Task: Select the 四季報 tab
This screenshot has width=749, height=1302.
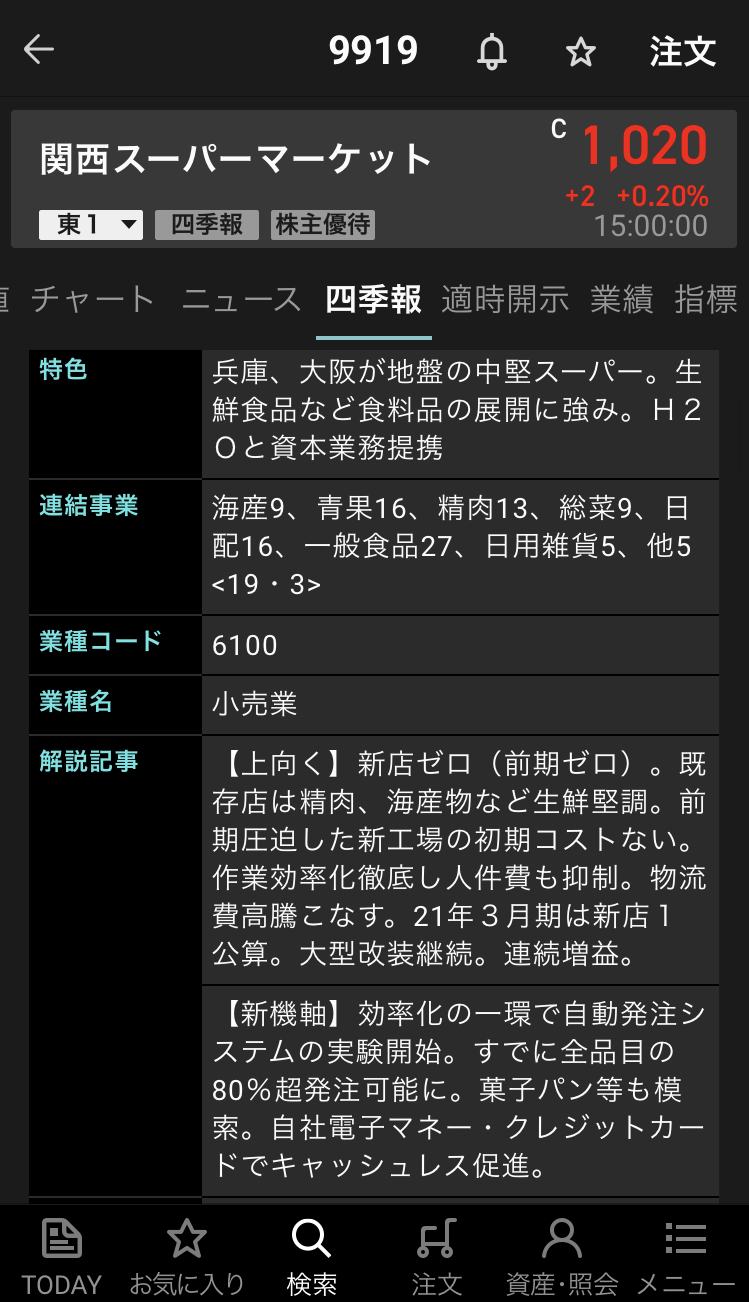Action: [374, 299]
